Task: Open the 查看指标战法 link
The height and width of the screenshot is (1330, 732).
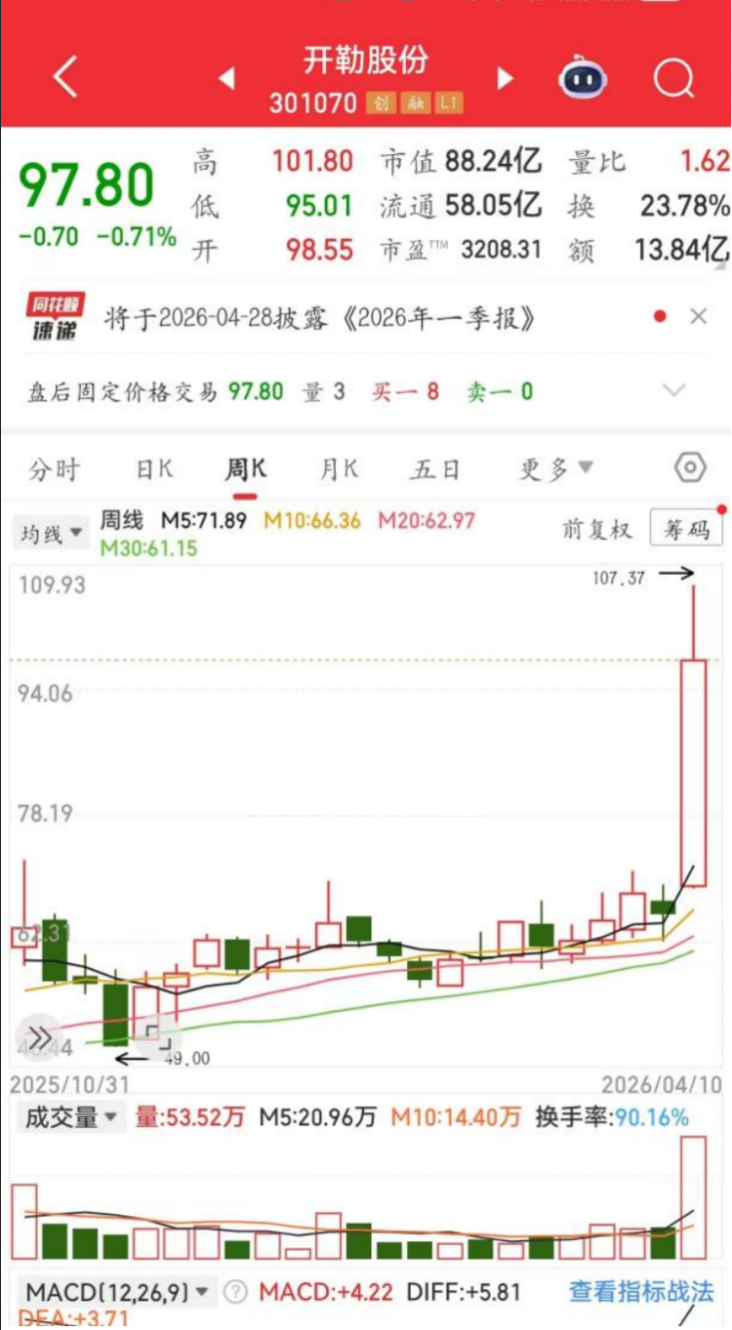Action: tap(641, 1292)
